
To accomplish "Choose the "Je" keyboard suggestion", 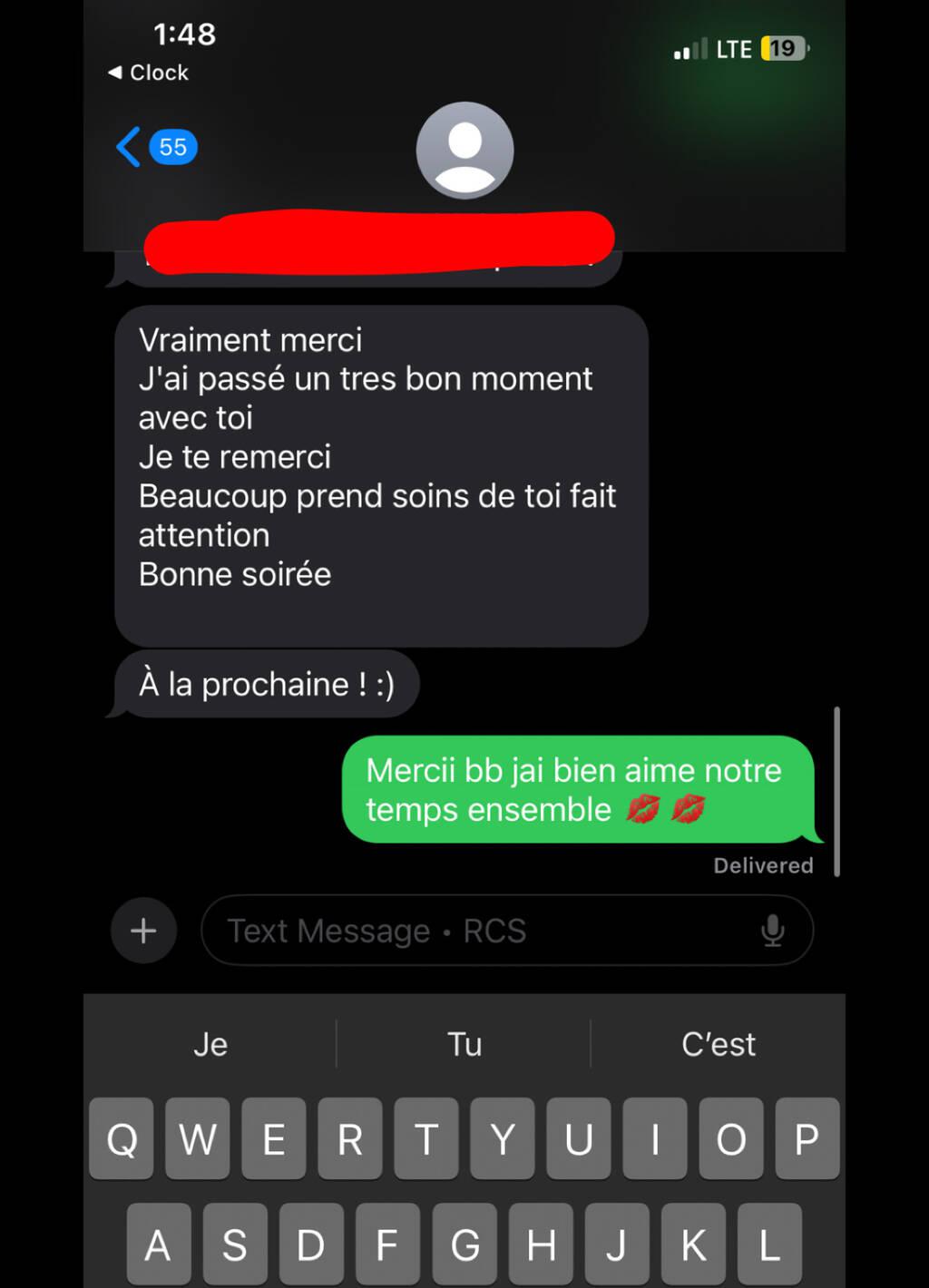I will coord(210,1044).
